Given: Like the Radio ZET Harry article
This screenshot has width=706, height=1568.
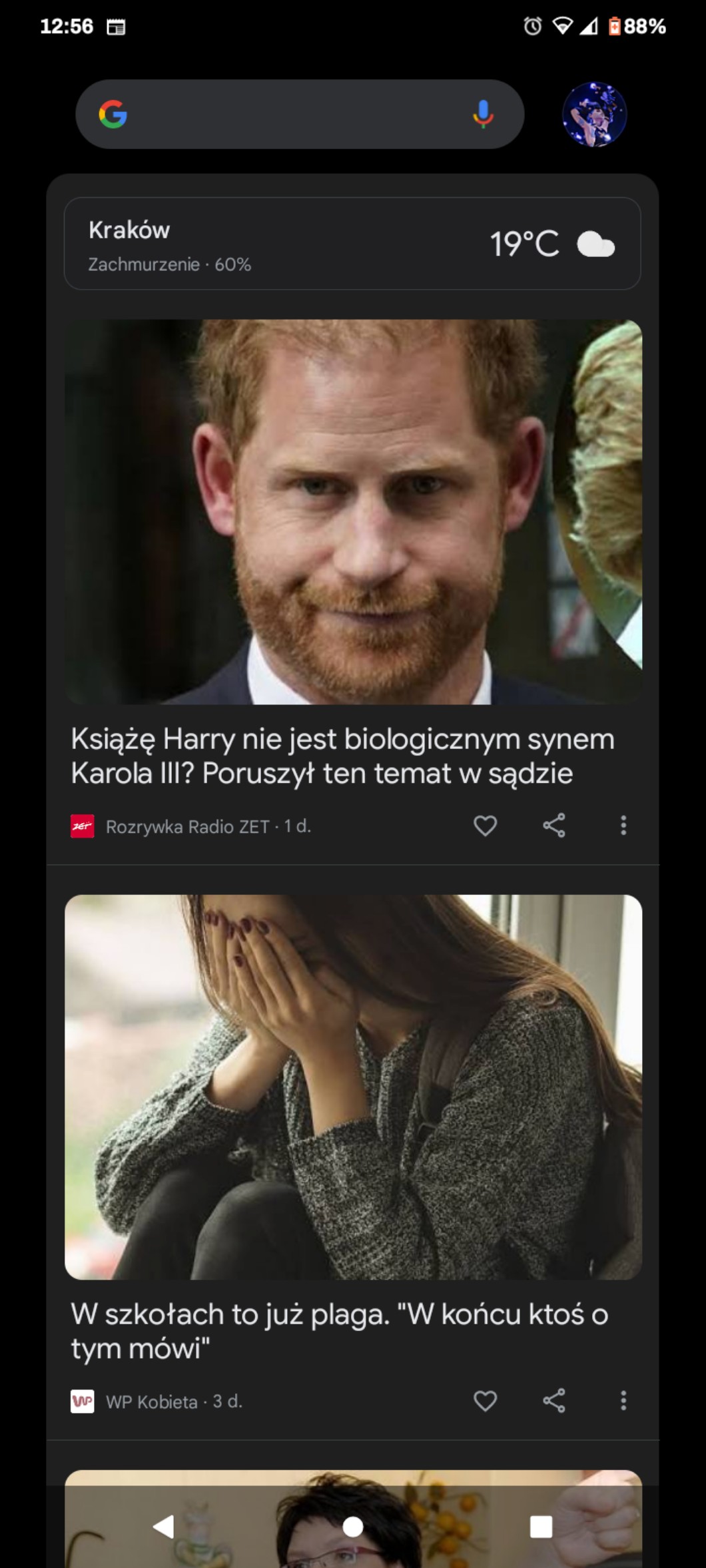Looking at the screenshot, I should coord(485,826).
